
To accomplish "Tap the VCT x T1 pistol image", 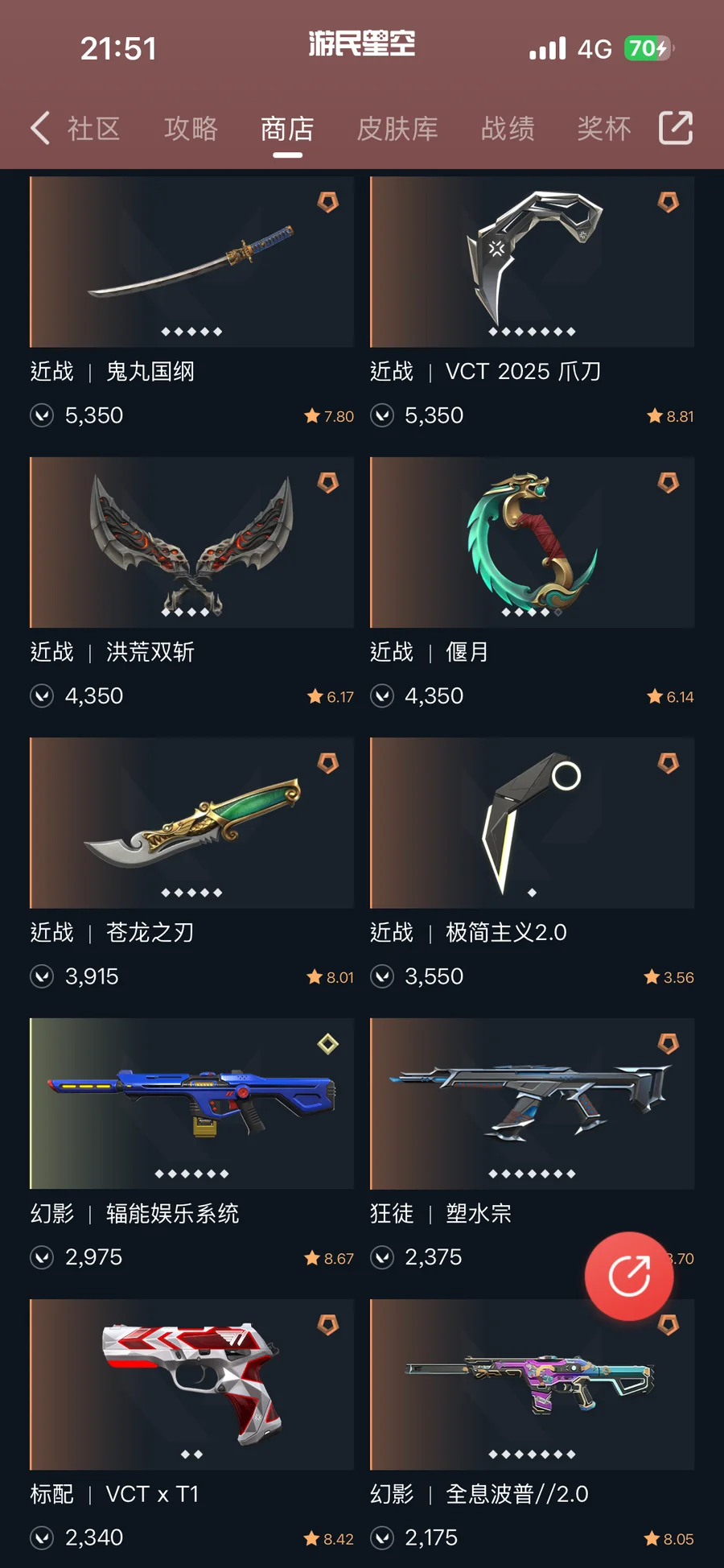I will [191, 1383].
